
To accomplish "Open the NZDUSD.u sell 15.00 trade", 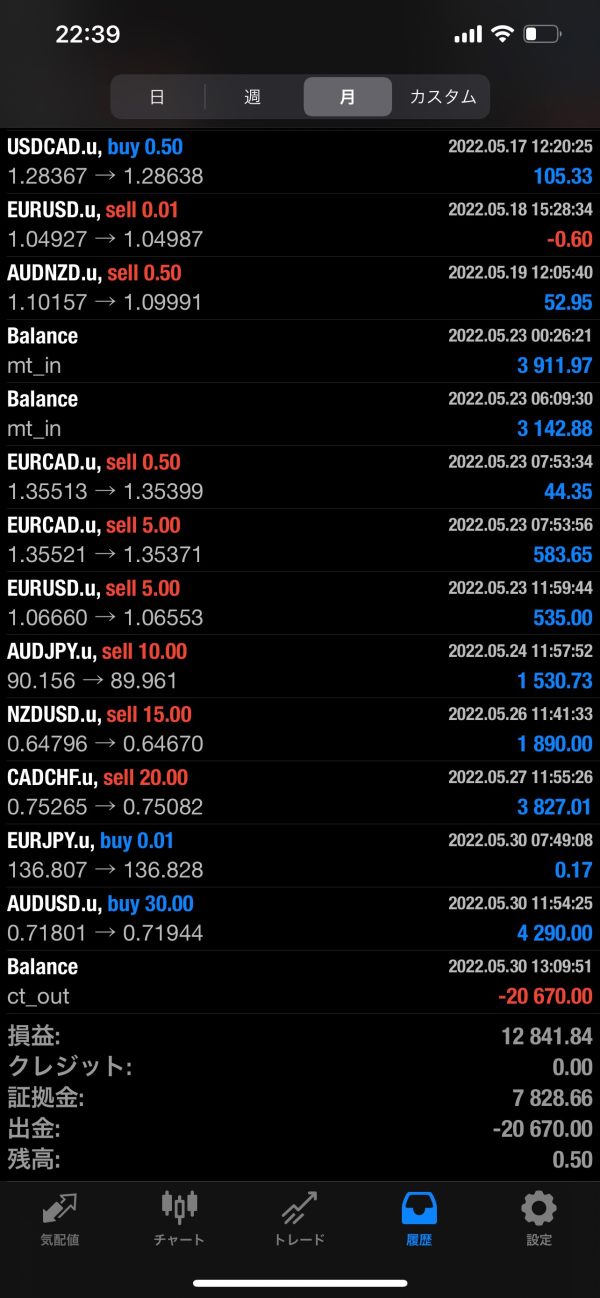I will tap(300, 729).
